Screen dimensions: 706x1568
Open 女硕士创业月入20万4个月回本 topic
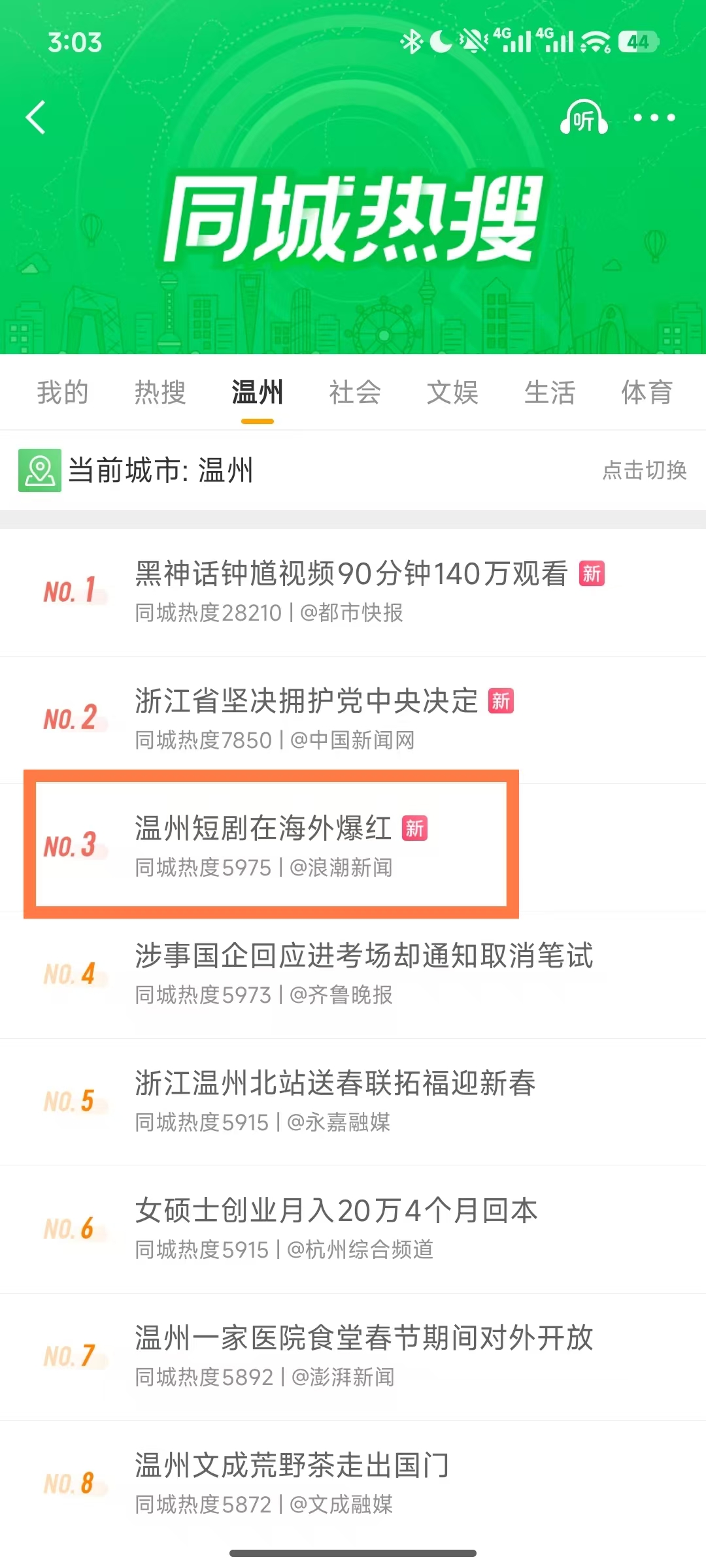pos(336,1211)
